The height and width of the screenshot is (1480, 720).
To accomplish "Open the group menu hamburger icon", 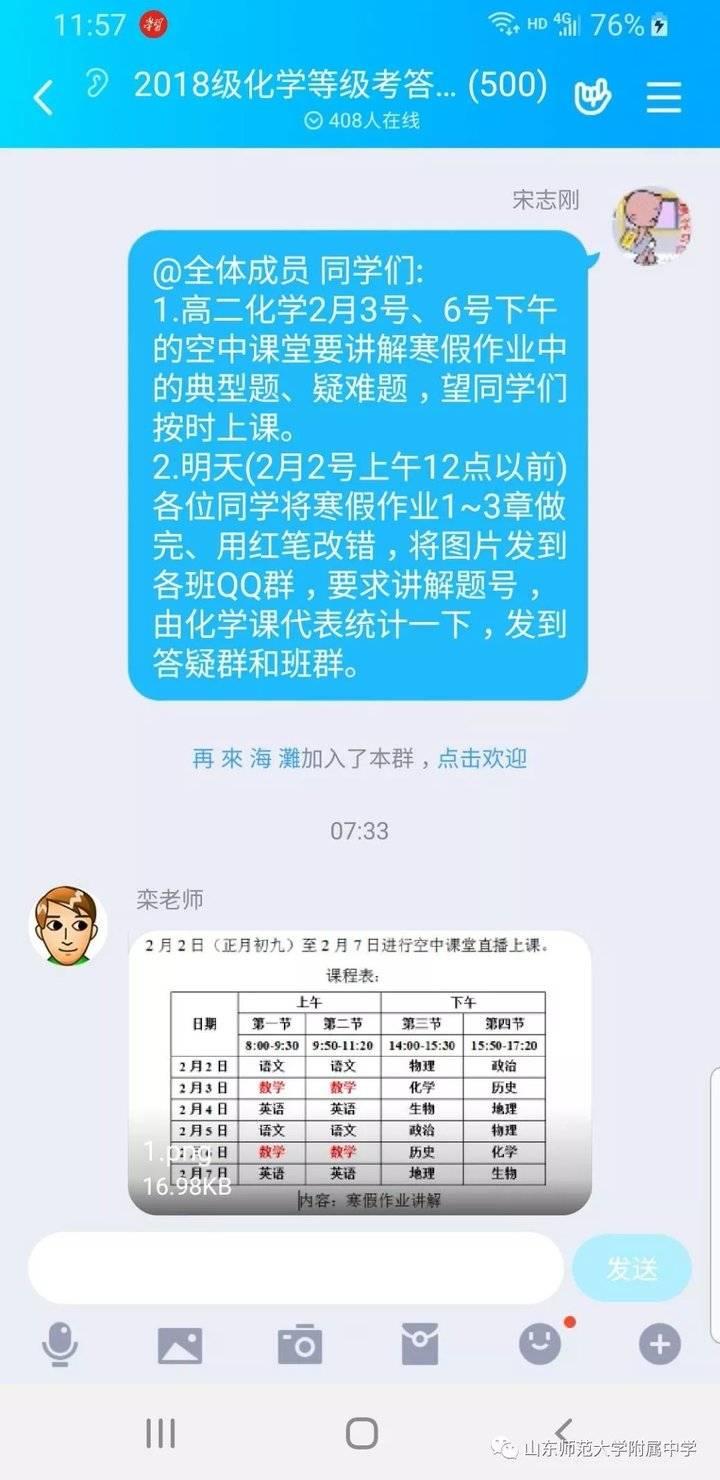I will tap(663, 97).
